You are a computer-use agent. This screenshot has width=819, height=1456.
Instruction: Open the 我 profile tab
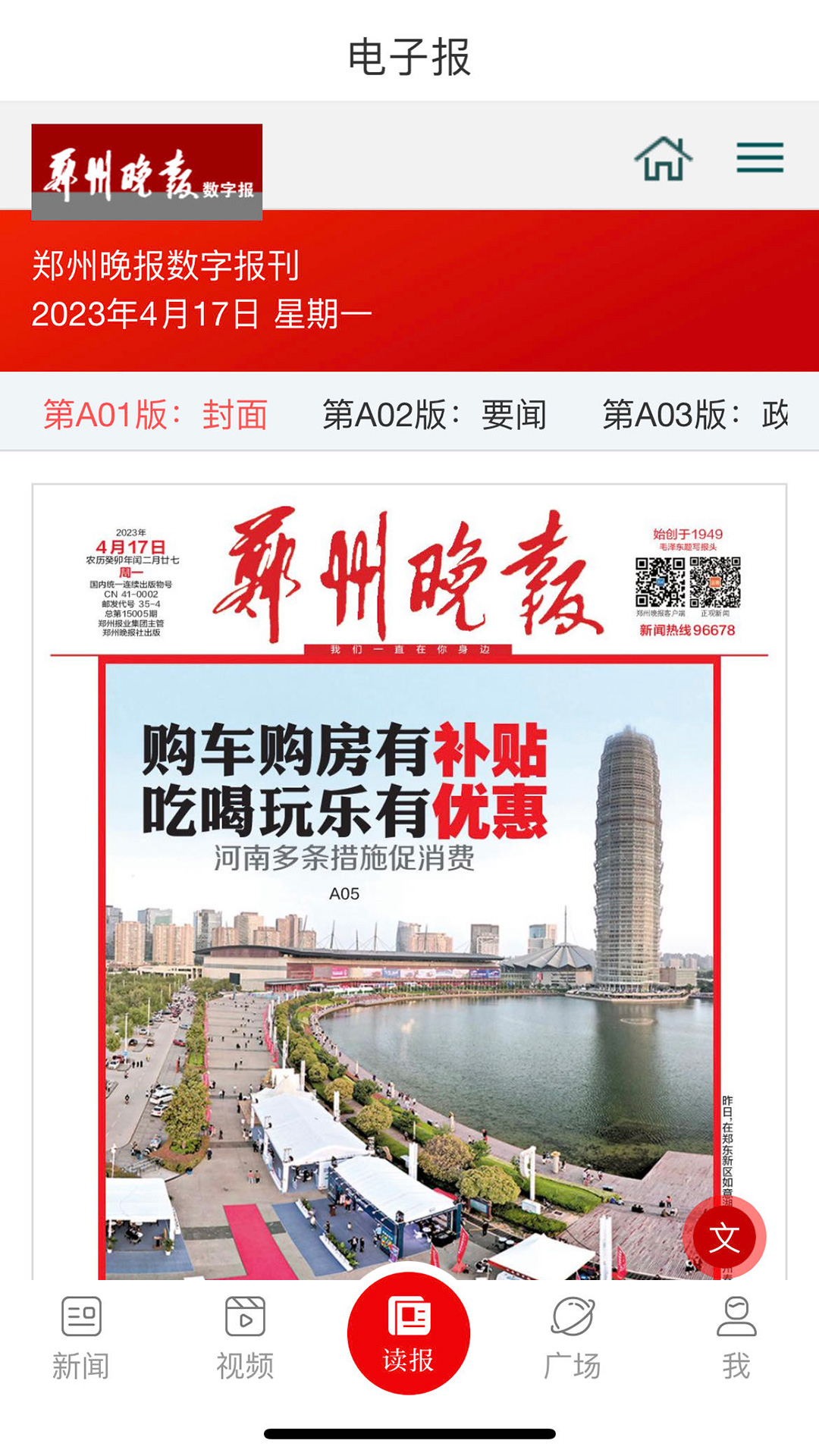click(736, 1338)
